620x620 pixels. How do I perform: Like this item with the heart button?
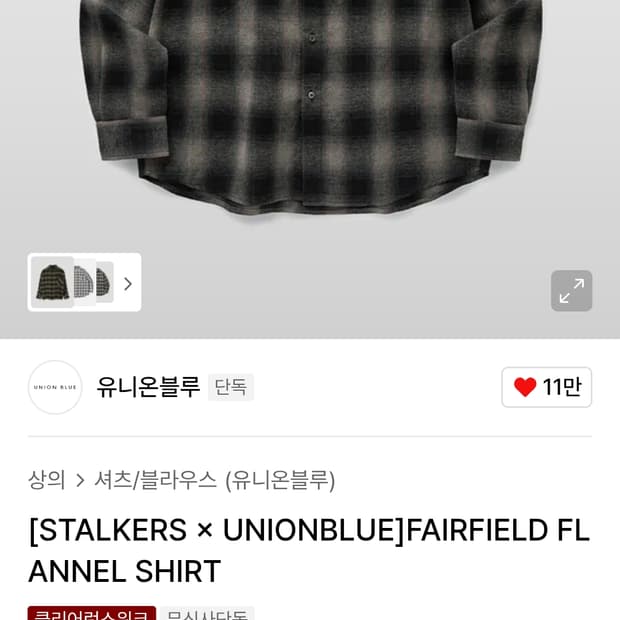[x=546, y=387]
